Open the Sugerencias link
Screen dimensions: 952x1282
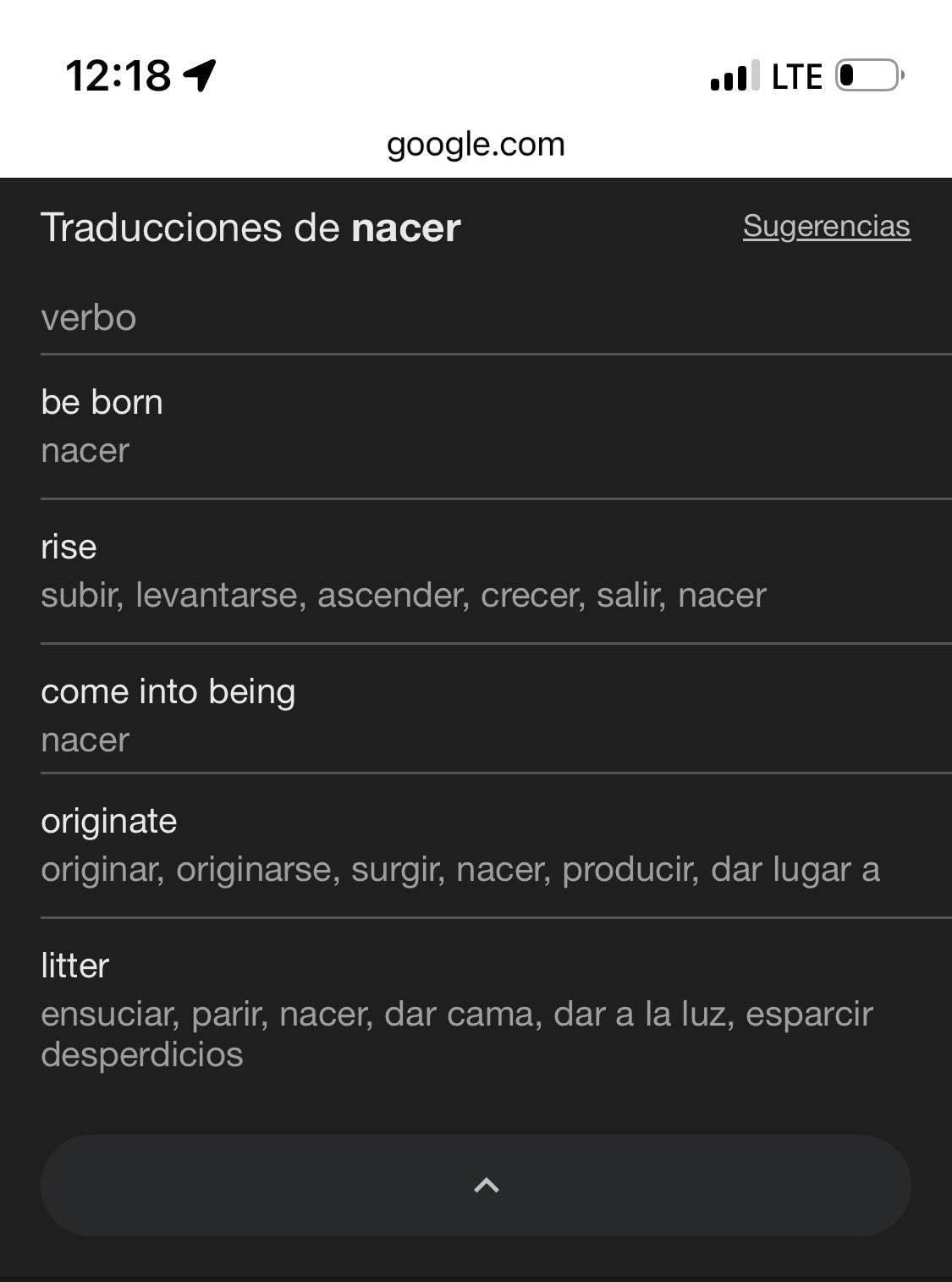[826, 226]
